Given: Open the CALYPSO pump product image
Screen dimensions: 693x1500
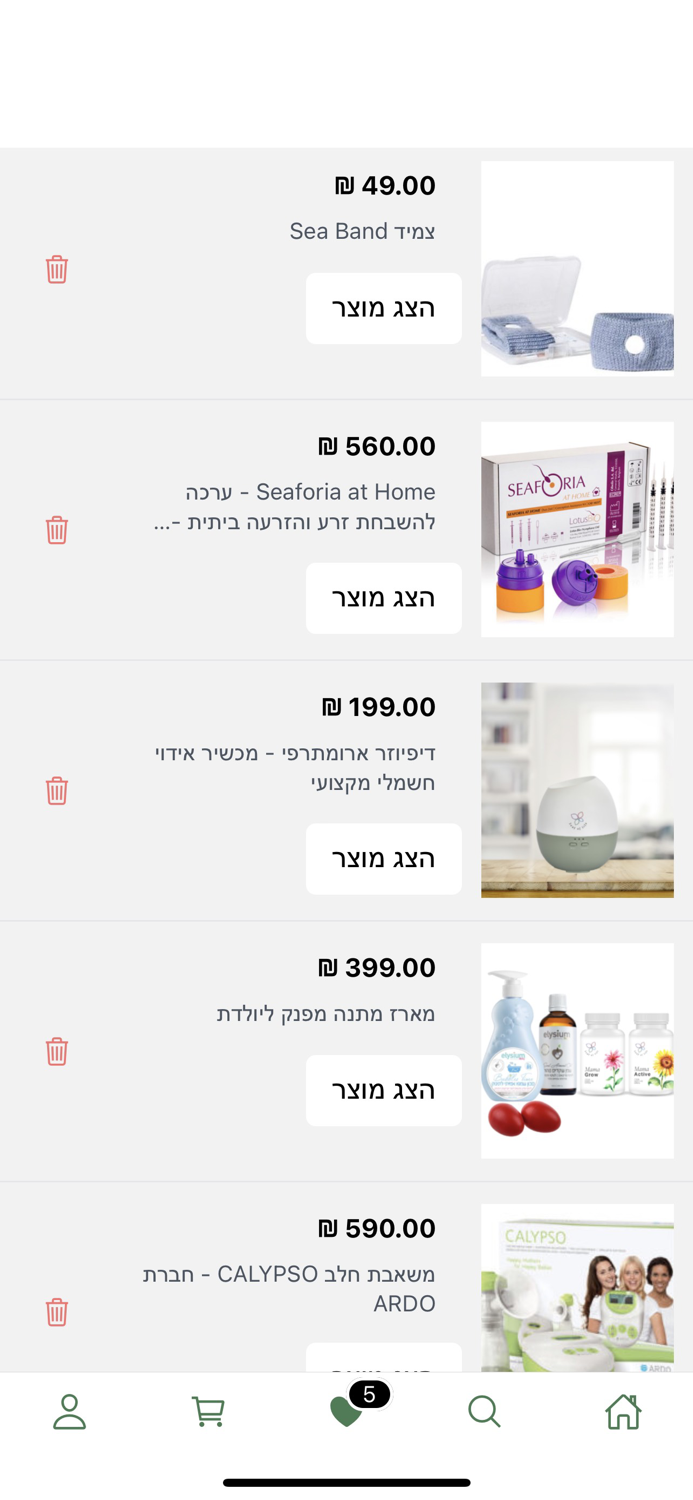Looking at the screenshot, I should [x=577, y=1288].
